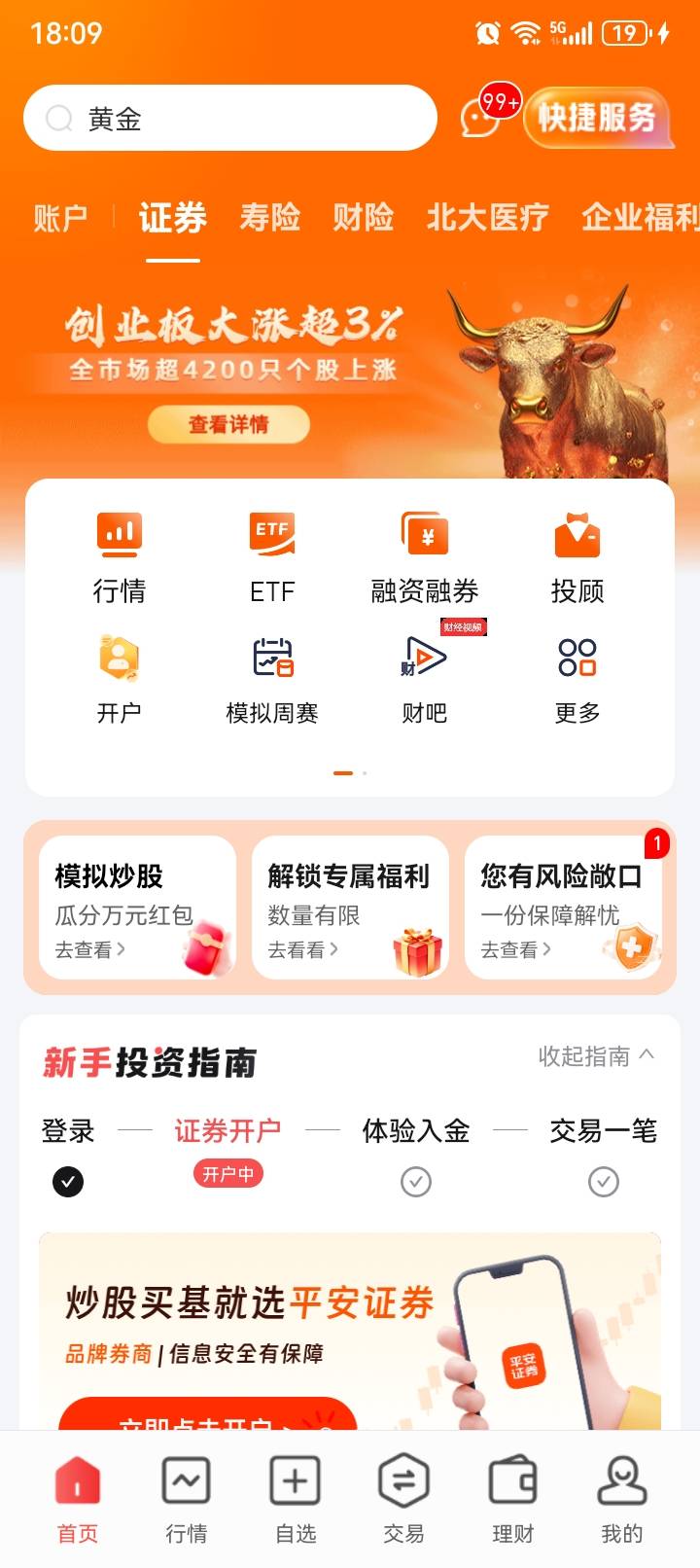Tap the search box showing 黄金
Screen dimensions: 700x1568
(230, 118)
